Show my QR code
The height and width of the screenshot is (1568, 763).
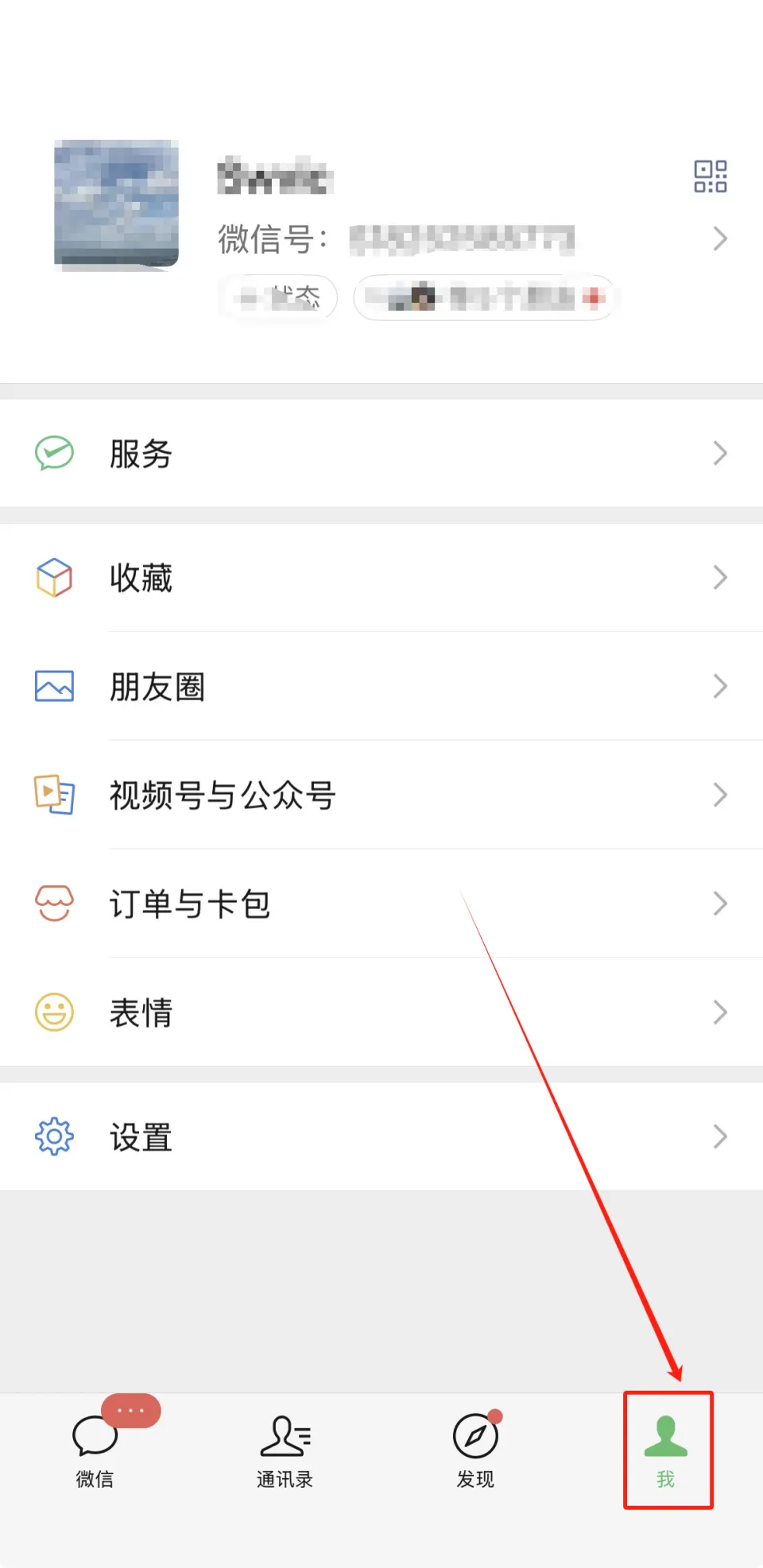click(710, 176)
